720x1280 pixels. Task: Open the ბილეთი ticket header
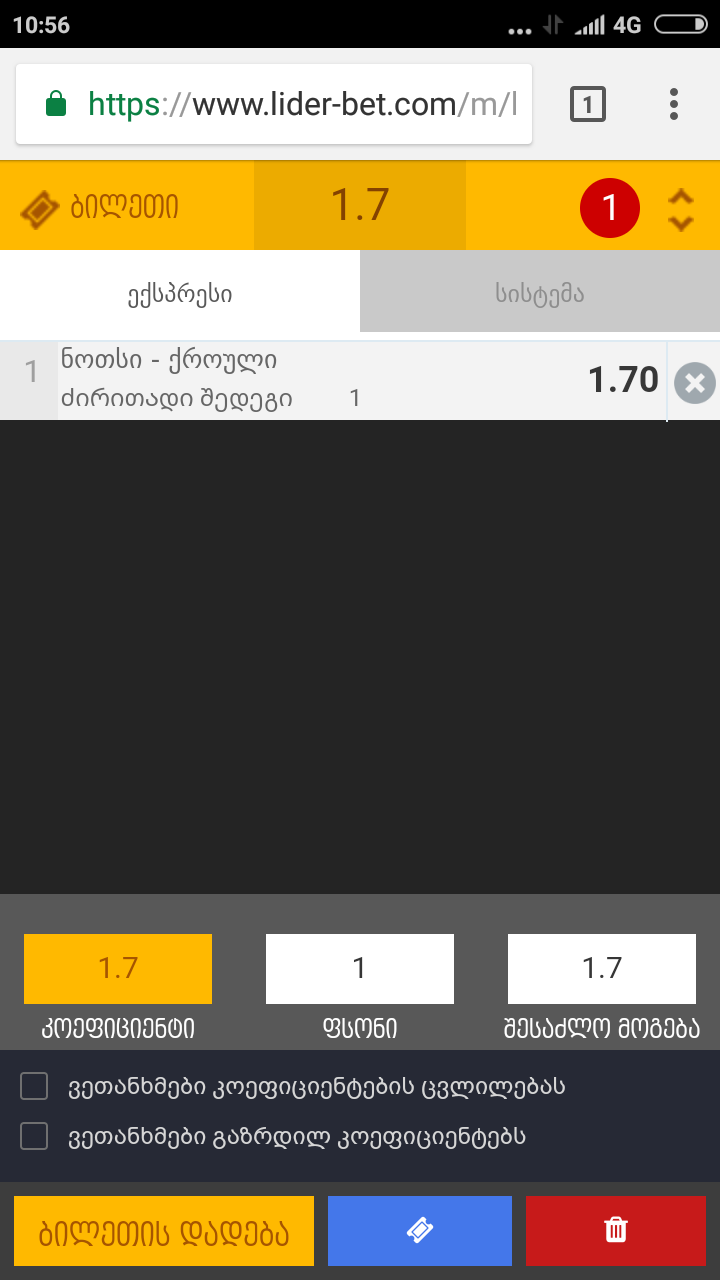pos(100,207)
